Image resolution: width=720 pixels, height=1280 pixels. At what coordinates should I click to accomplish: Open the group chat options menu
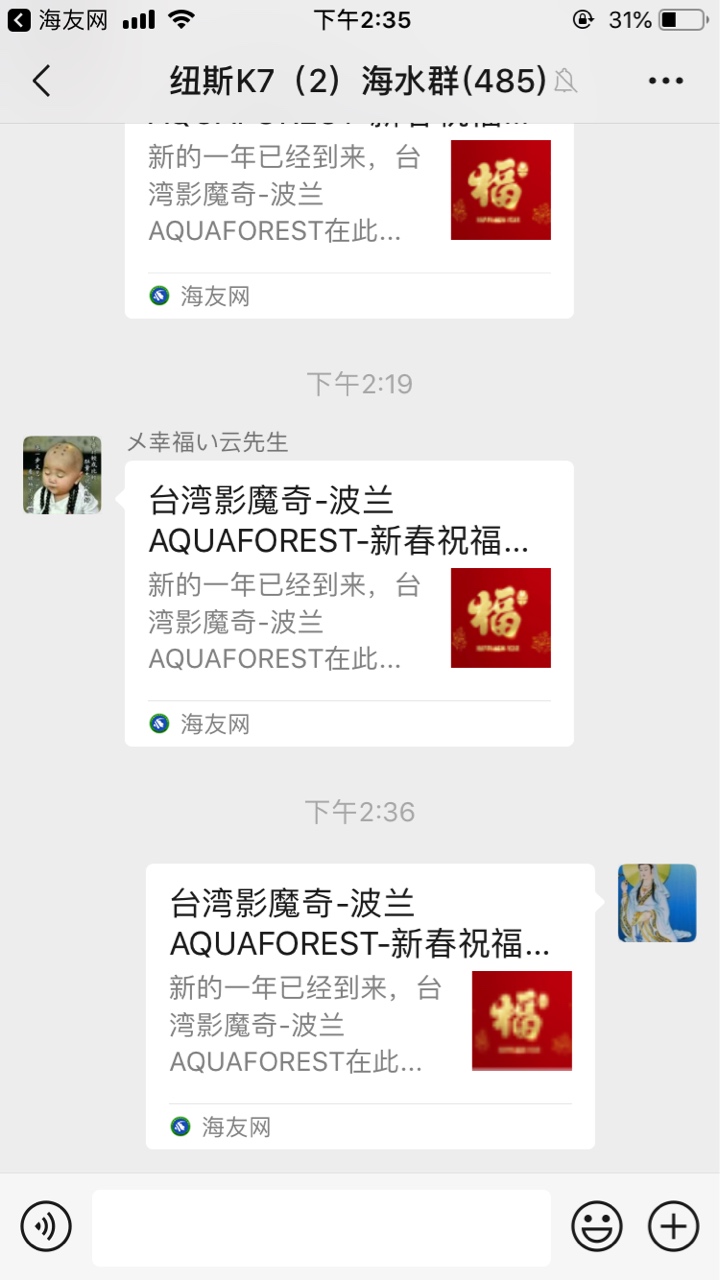pyautogui.click(x=665, y=81)
